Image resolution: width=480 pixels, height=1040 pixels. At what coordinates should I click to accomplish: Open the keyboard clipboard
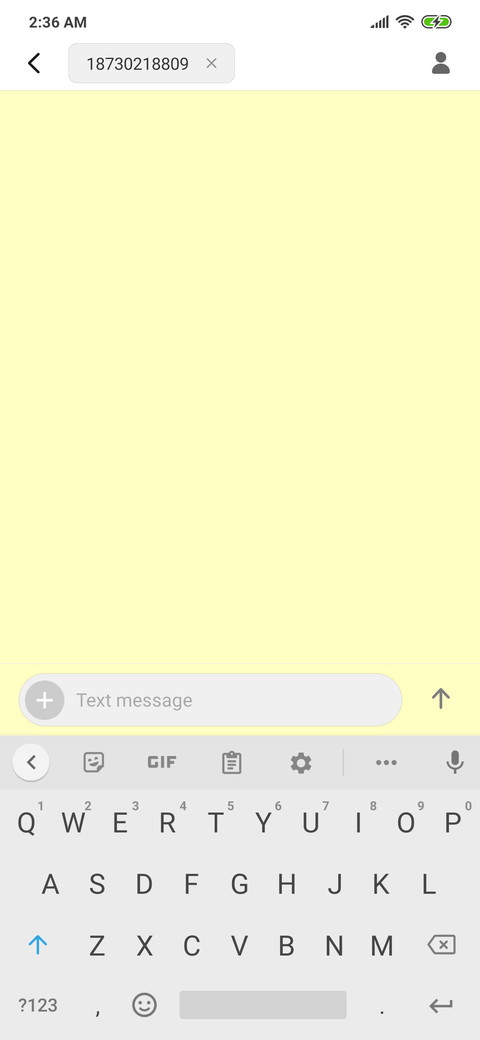click(x=231, y=763)
